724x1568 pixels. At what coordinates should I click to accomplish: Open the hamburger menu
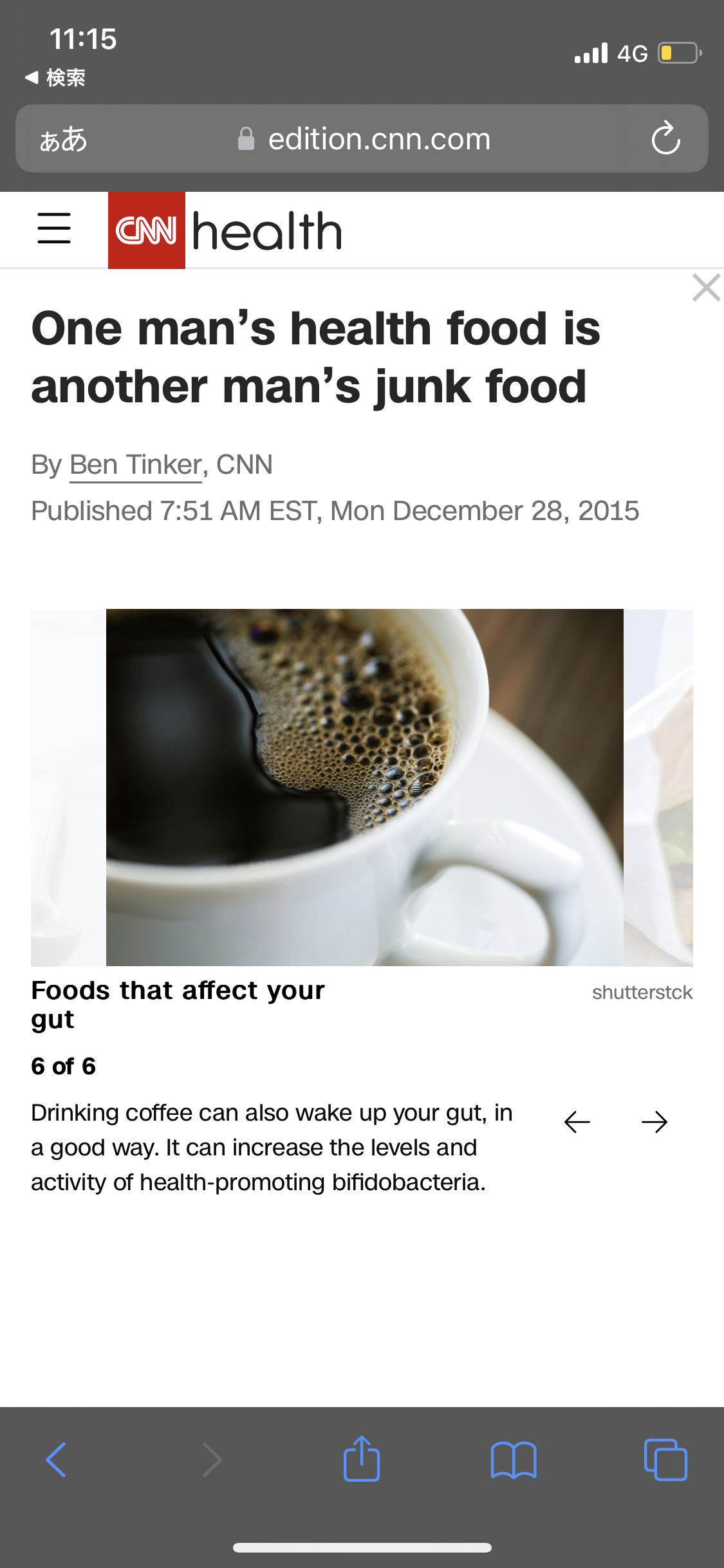point(54,229)
